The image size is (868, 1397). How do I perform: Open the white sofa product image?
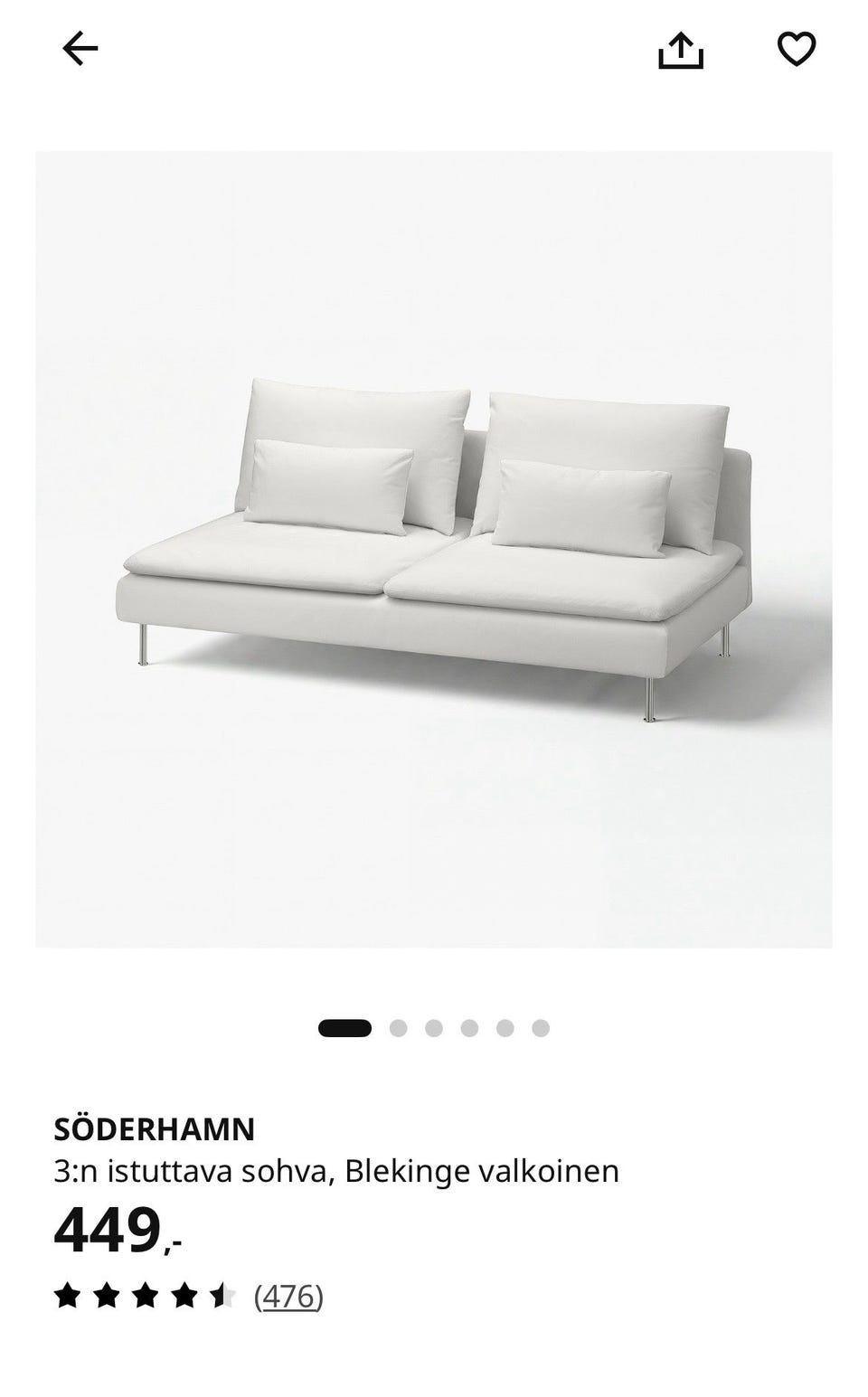[434, 550]
